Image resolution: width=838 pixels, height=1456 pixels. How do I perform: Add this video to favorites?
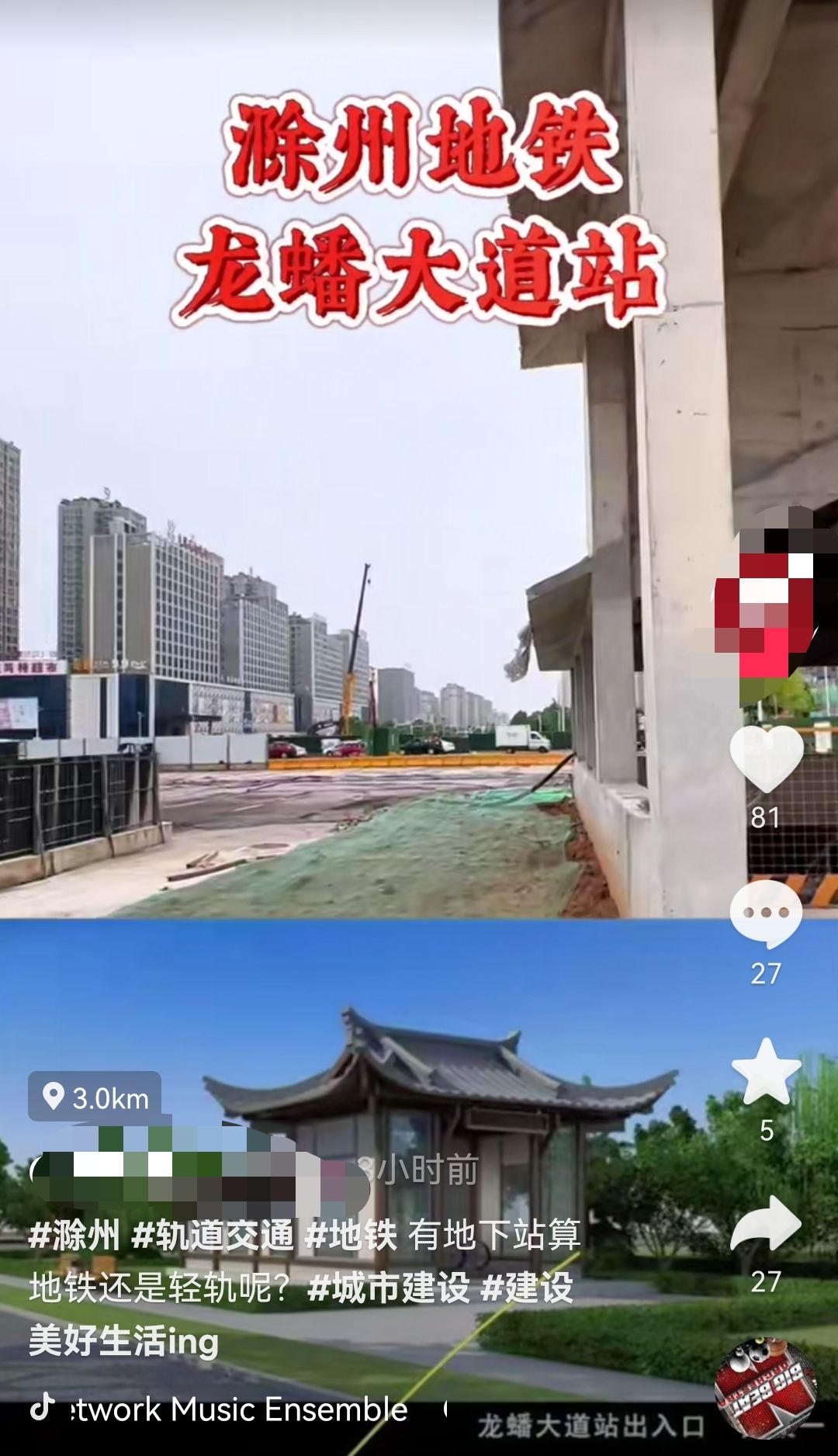pos(766,1073)
